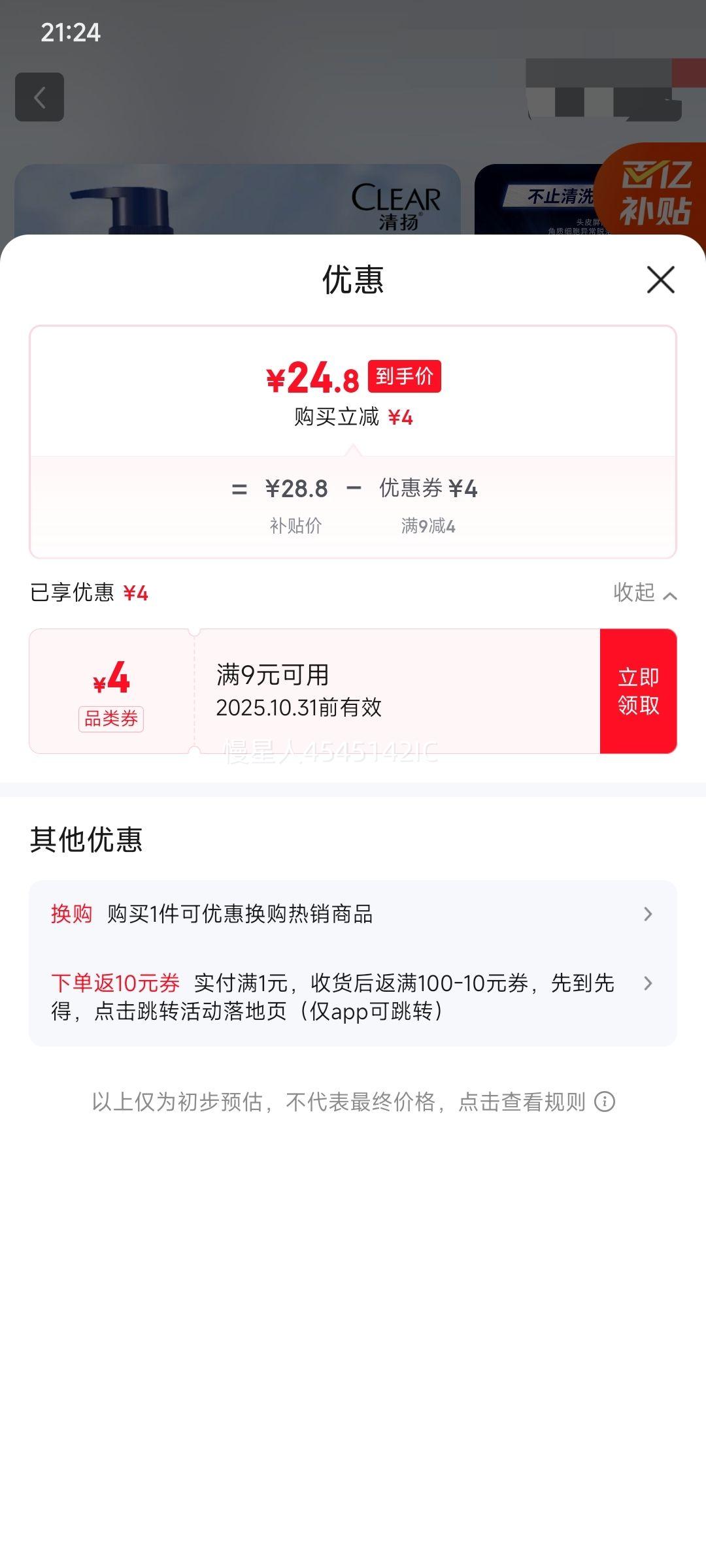Open the 换购 add-on purchase offer
The height and width of the screenshot is (1568, 706).
pyautogui.click(x=353, y=914)
